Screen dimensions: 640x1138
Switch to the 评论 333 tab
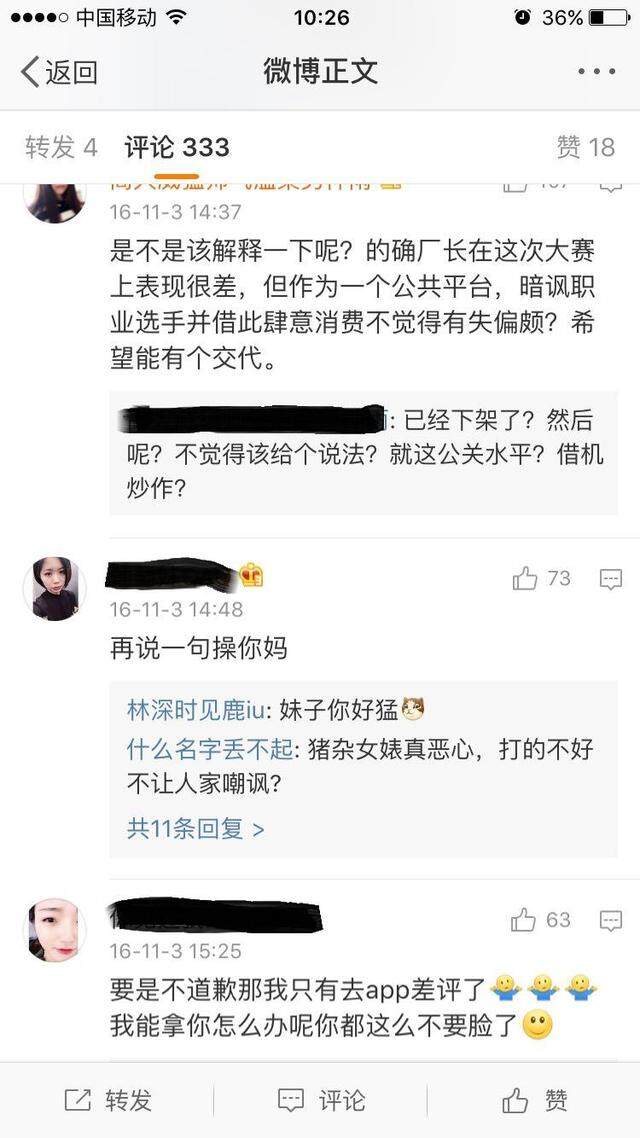(x=177, y=148)
